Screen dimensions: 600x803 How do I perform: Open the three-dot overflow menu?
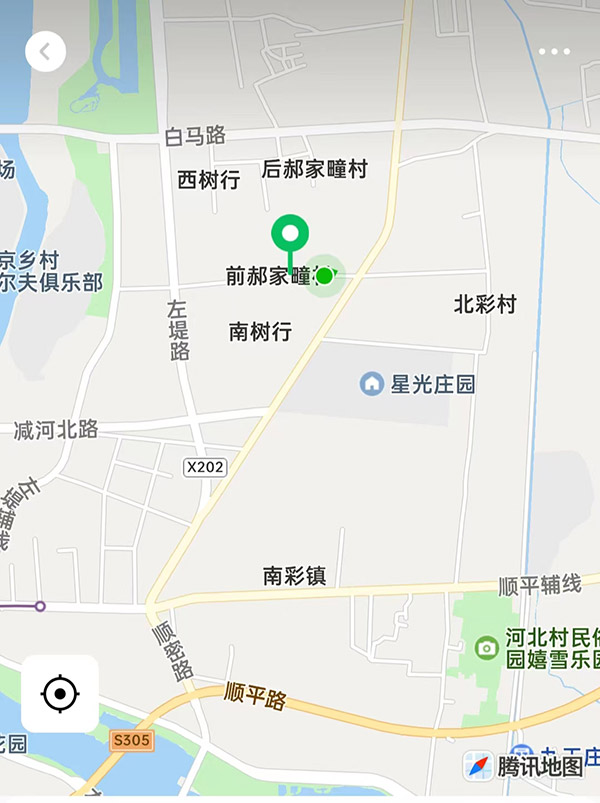coord(554,51)
